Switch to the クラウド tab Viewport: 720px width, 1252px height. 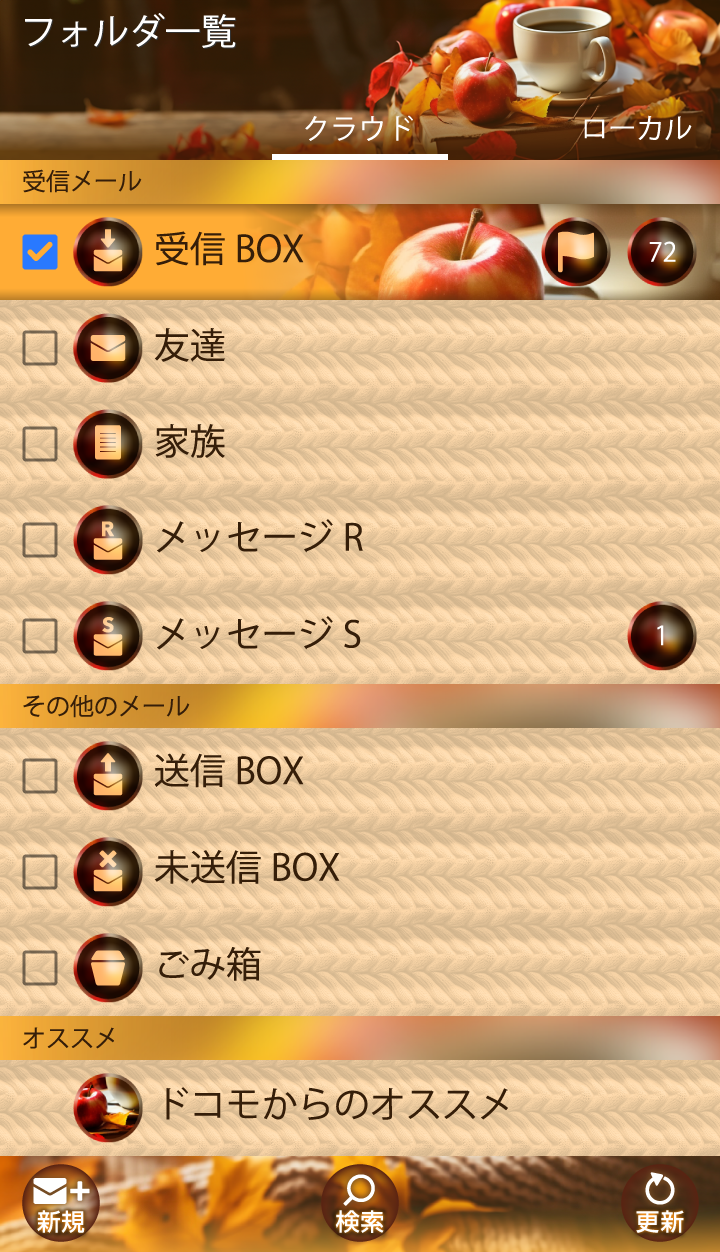359,128
